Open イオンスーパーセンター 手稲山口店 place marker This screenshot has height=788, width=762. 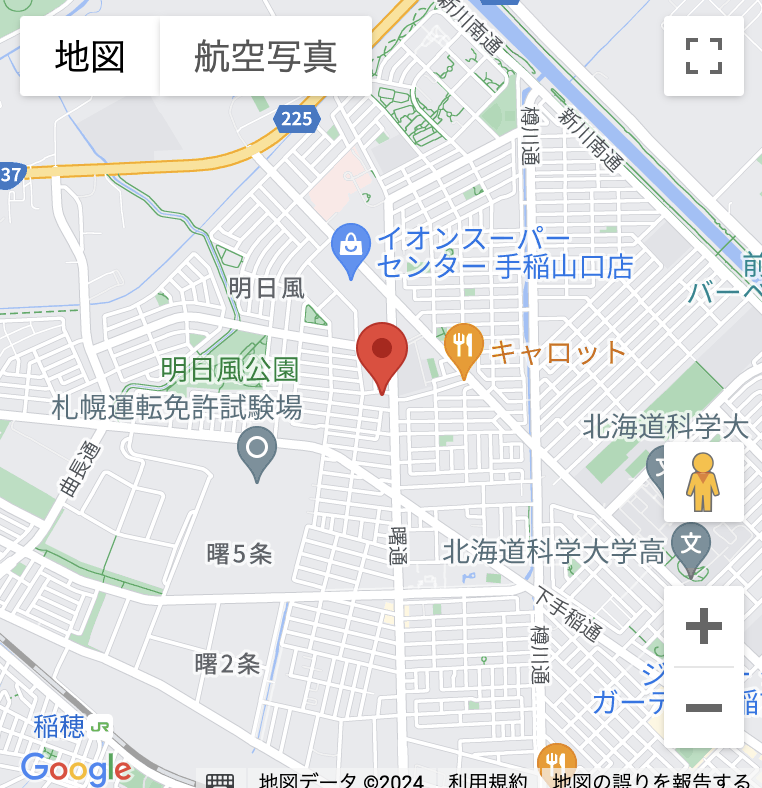(351, 250)
